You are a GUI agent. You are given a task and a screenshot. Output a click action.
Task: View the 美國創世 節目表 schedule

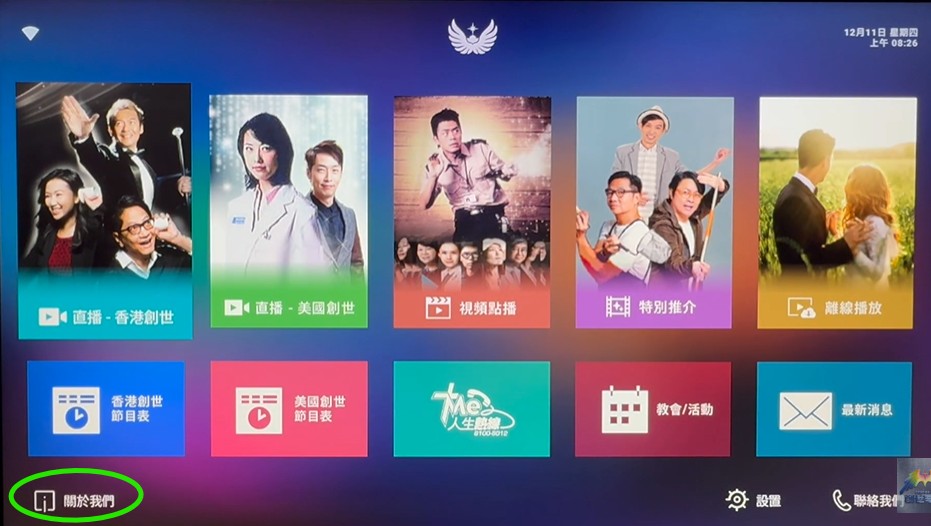click(288, 408)
